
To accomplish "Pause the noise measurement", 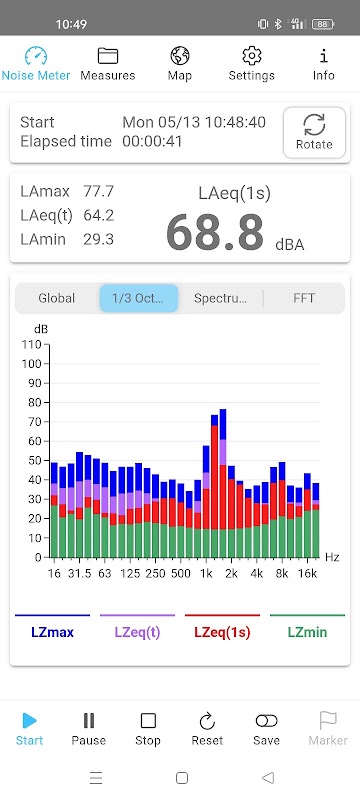I will coord(89,729).
